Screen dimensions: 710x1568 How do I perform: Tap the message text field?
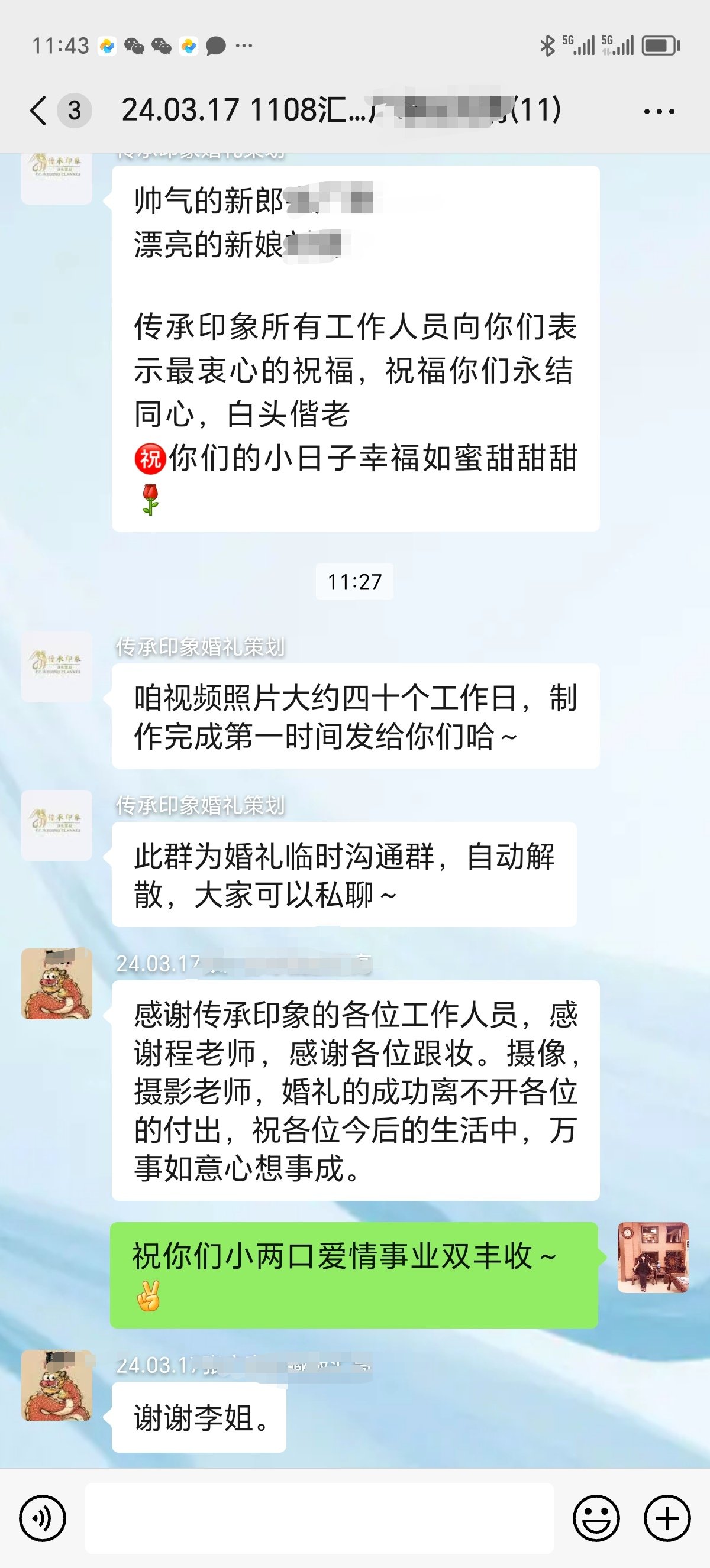pos(319,1518)
